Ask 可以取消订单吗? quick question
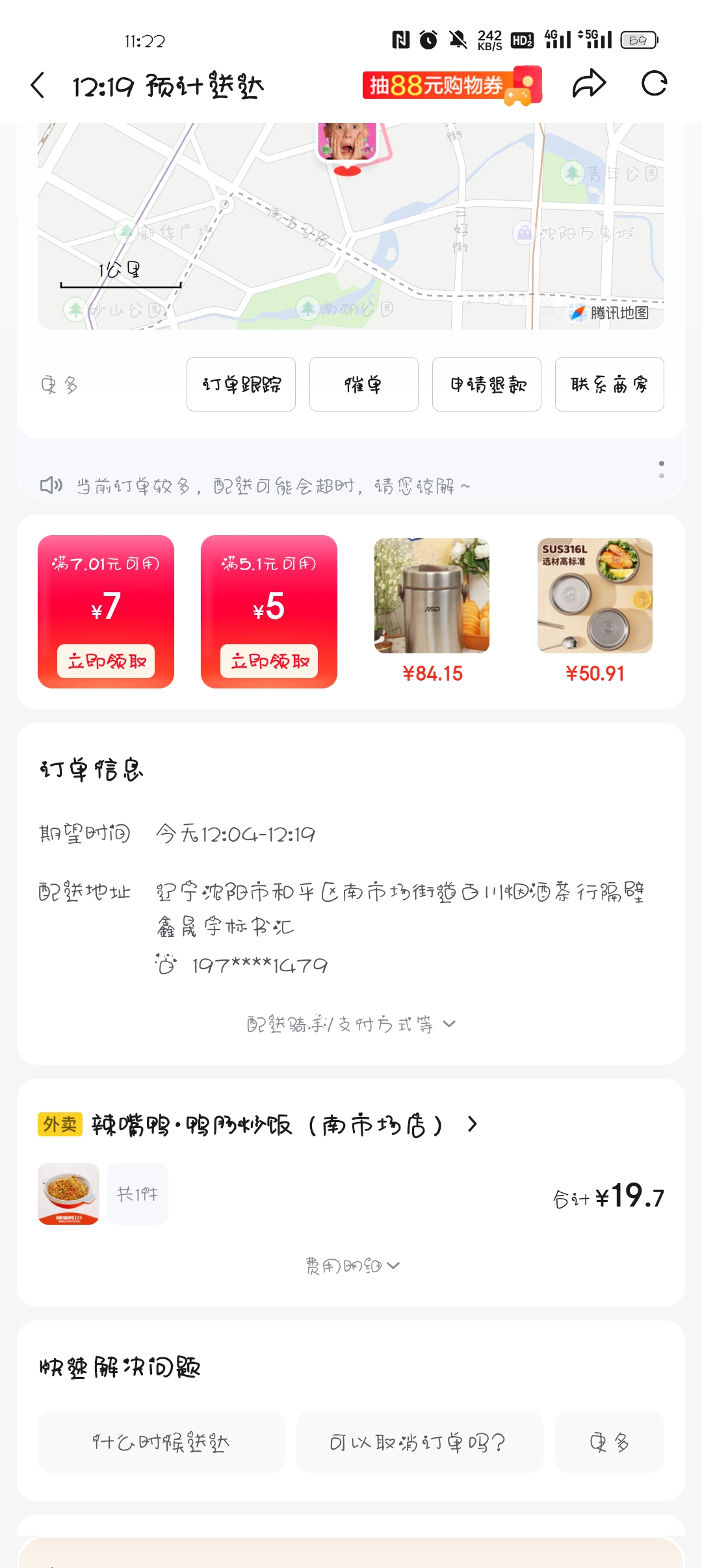Viewport: 702px width, 1568px height. (419, 1443)
